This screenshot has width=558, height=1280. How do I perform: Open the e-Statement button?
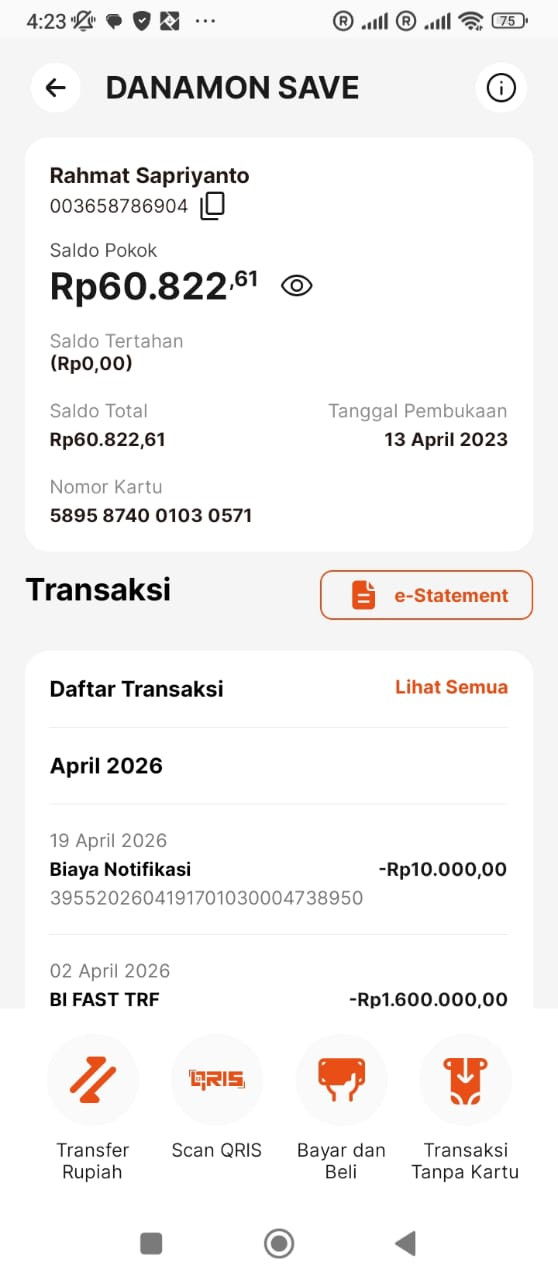(426, 596)
